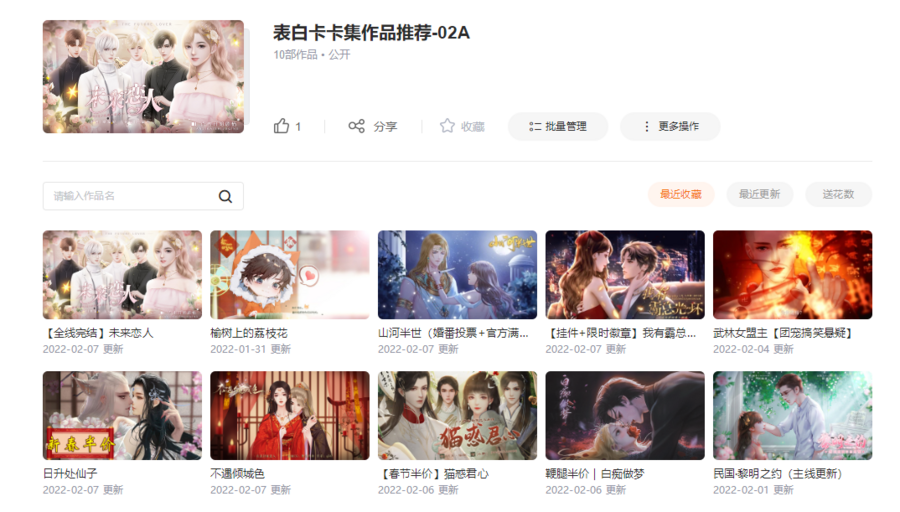Like this collection with the thumbs-up icon
Image resolution: width=900 pixels, height=512 pixels.
282,126
